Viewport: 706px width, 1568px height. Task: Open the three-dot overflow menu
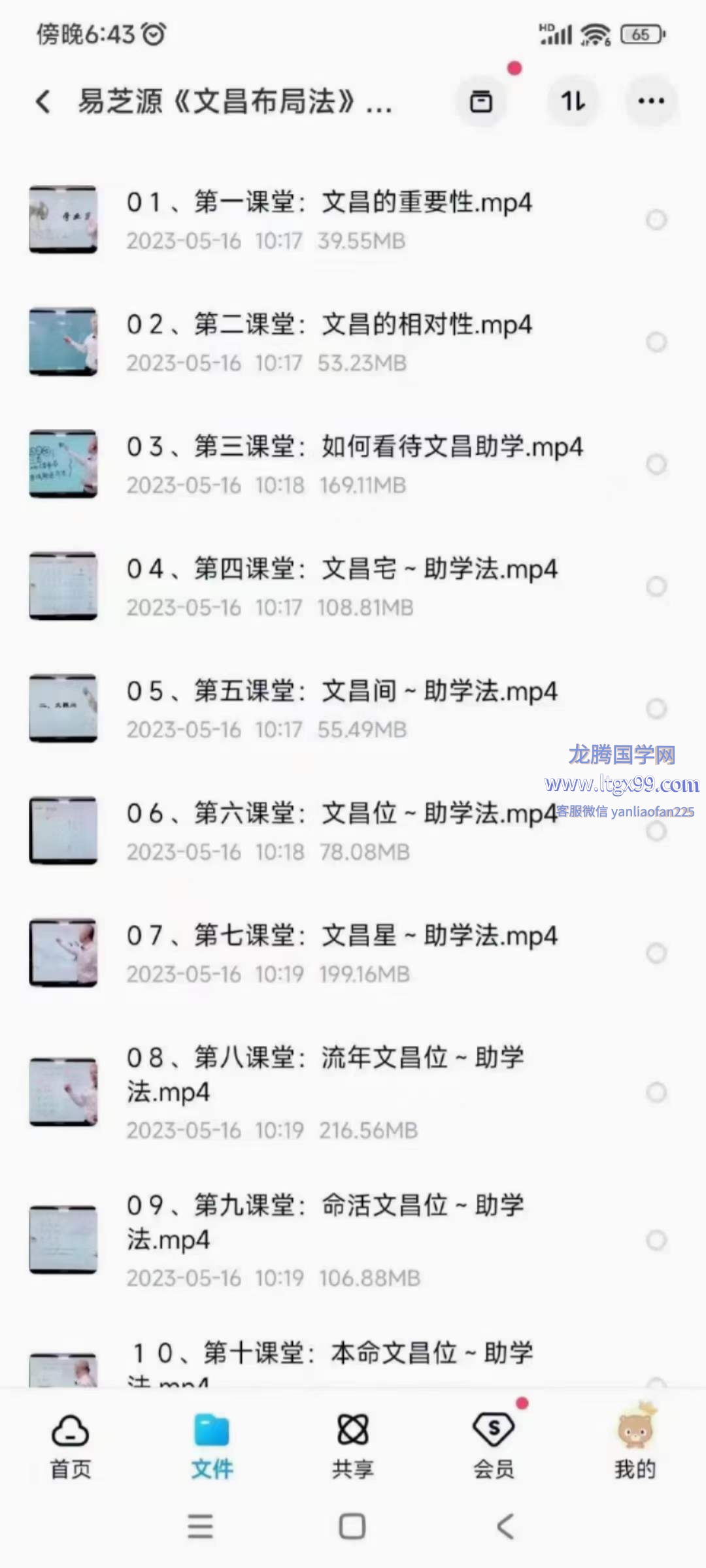coord(651,101)
